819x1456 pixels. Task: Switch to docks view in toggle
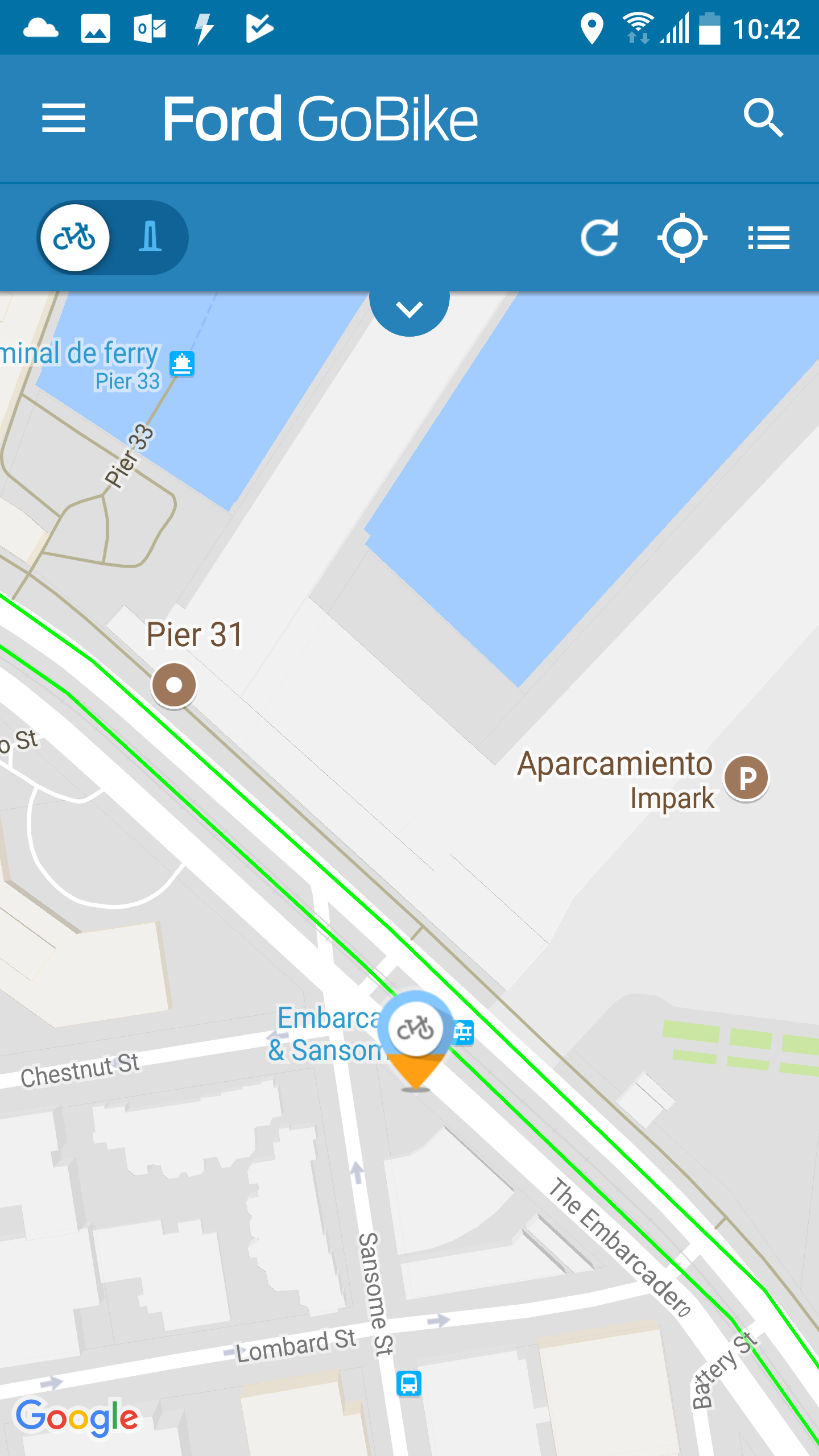[150, 237]
